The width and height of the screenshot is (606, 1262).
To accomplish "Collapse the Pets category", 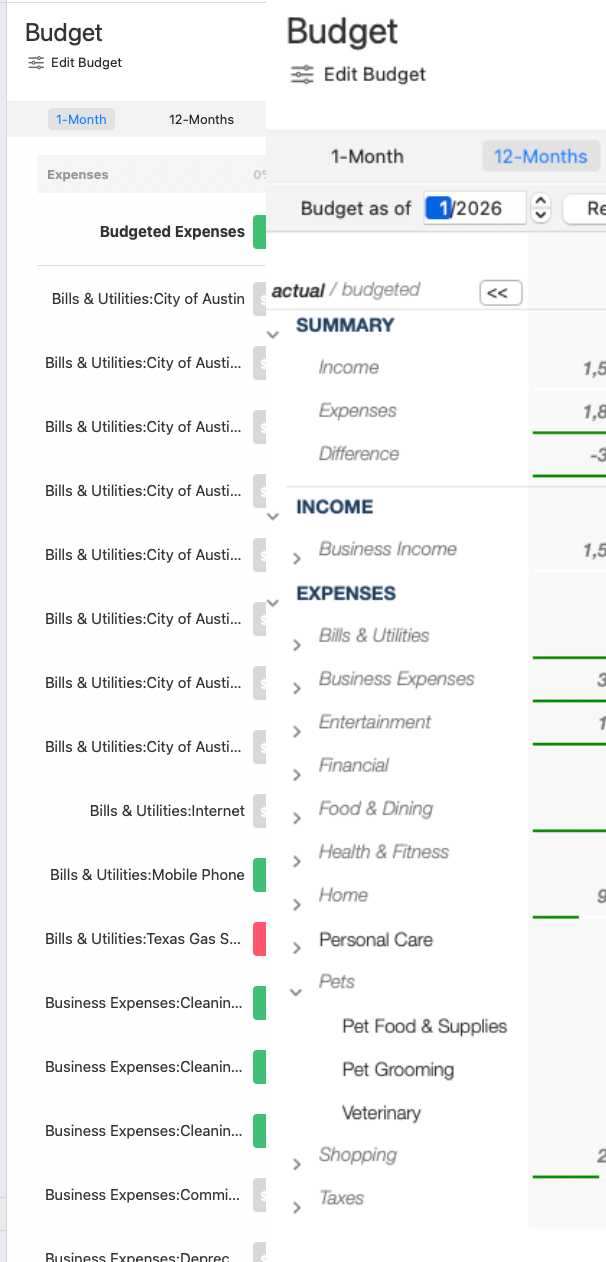I will [x=296, y=991].
